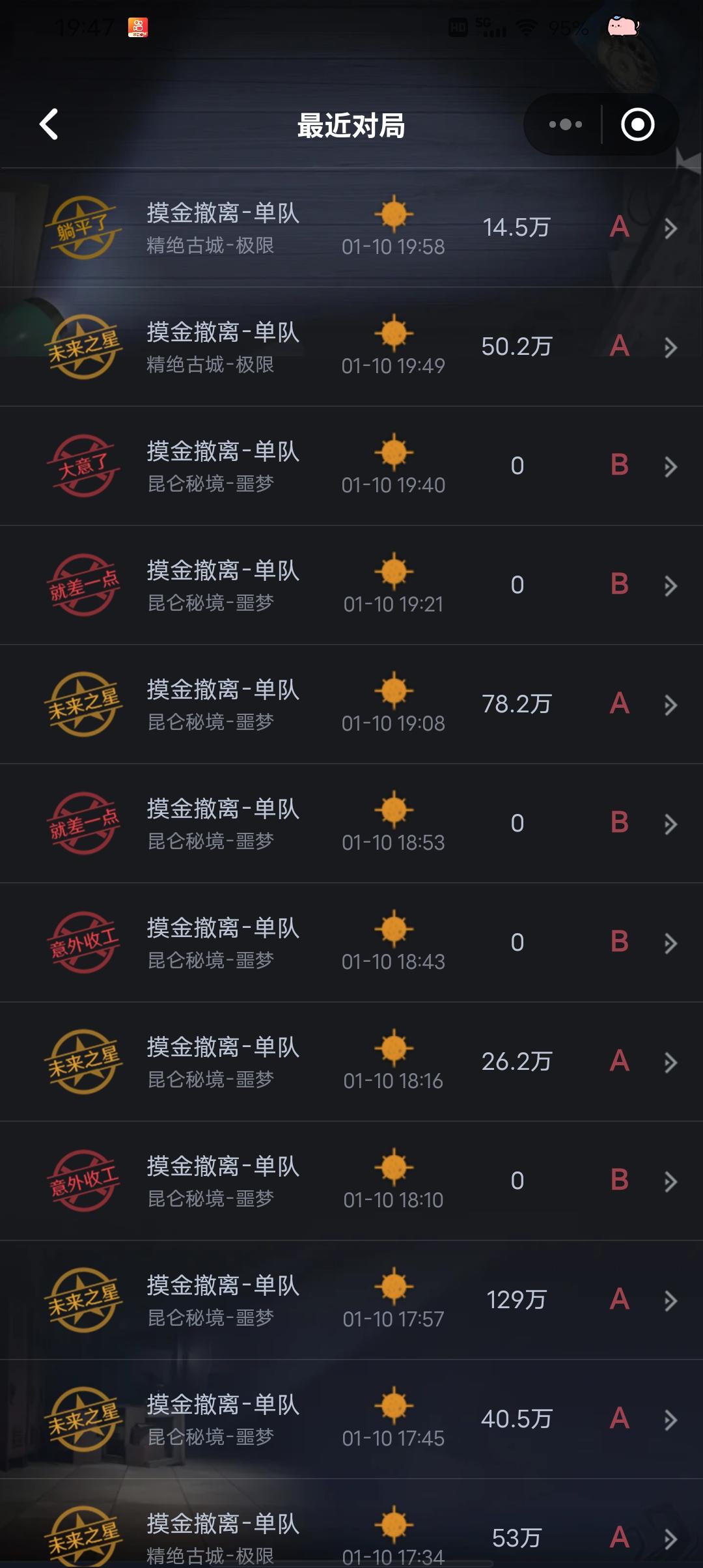Close the mini program with the circle button
Screen dimensions: 703x1568
click(637, 124)
